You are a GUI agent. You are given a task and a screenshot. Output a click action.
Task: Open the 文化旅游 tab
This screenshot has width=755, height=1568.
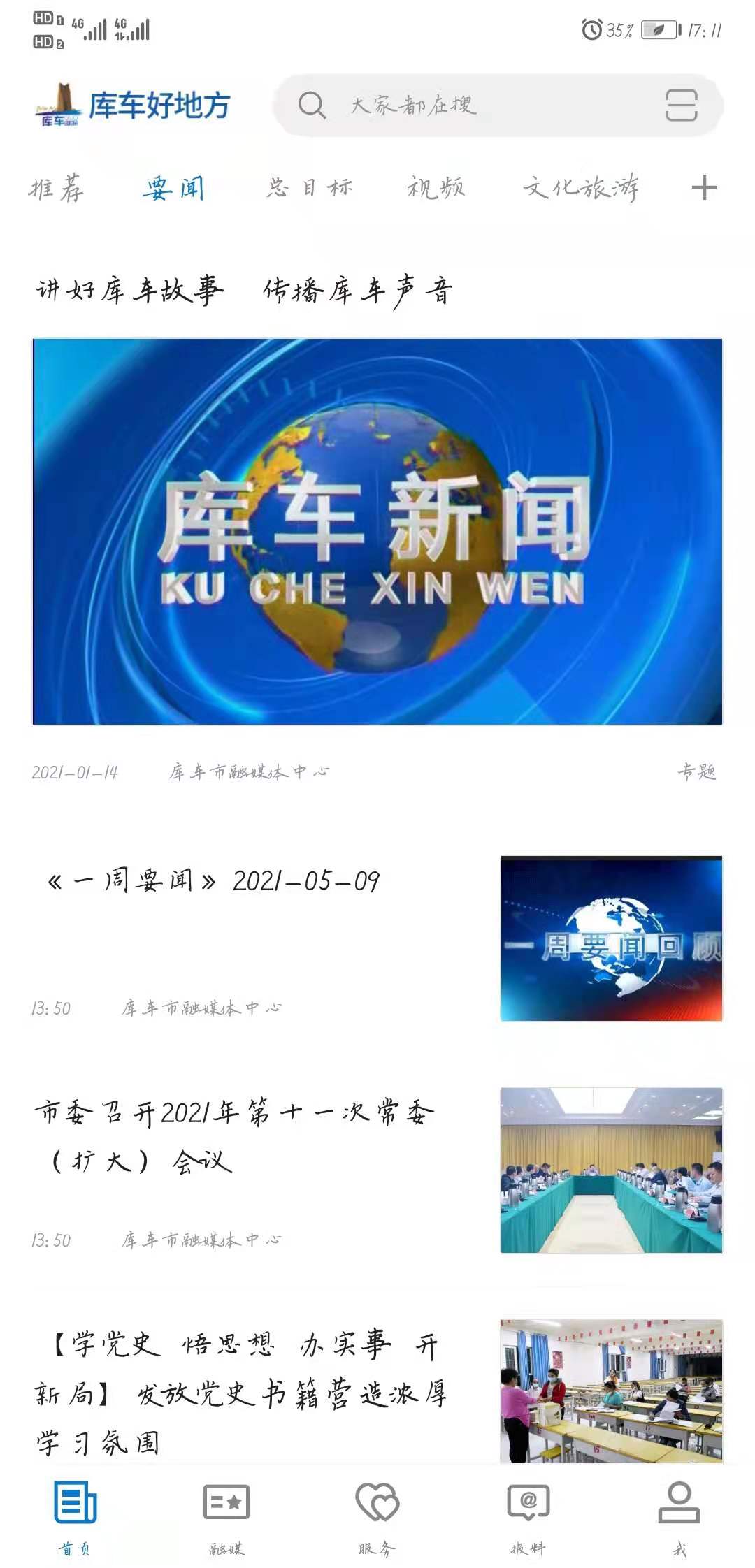click(x=580, y=188)
